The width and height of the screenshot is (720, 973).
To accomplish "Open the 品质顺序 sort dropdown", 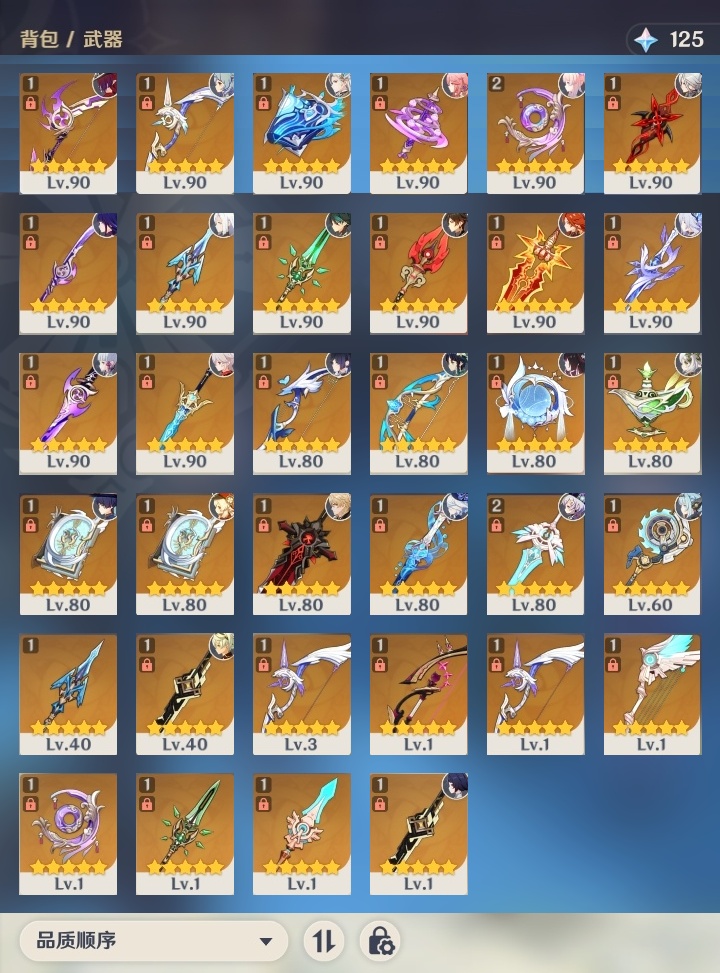I will pyautogui.click(x=153, y=941).
